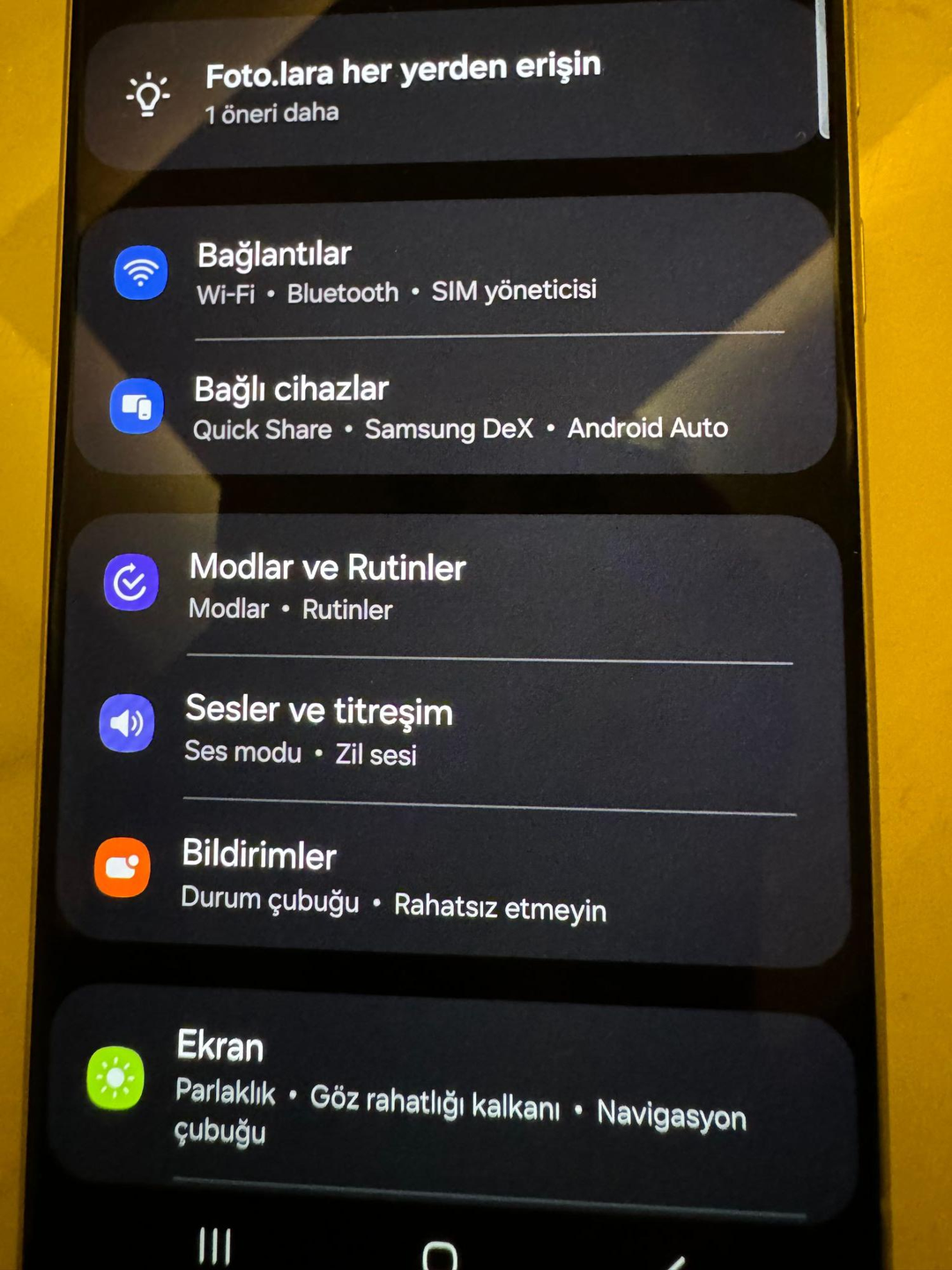Open Bağlantılar settings
The height and width of the screenshot is (1270, 952).
pyautogui.click(x=397, y=272)
